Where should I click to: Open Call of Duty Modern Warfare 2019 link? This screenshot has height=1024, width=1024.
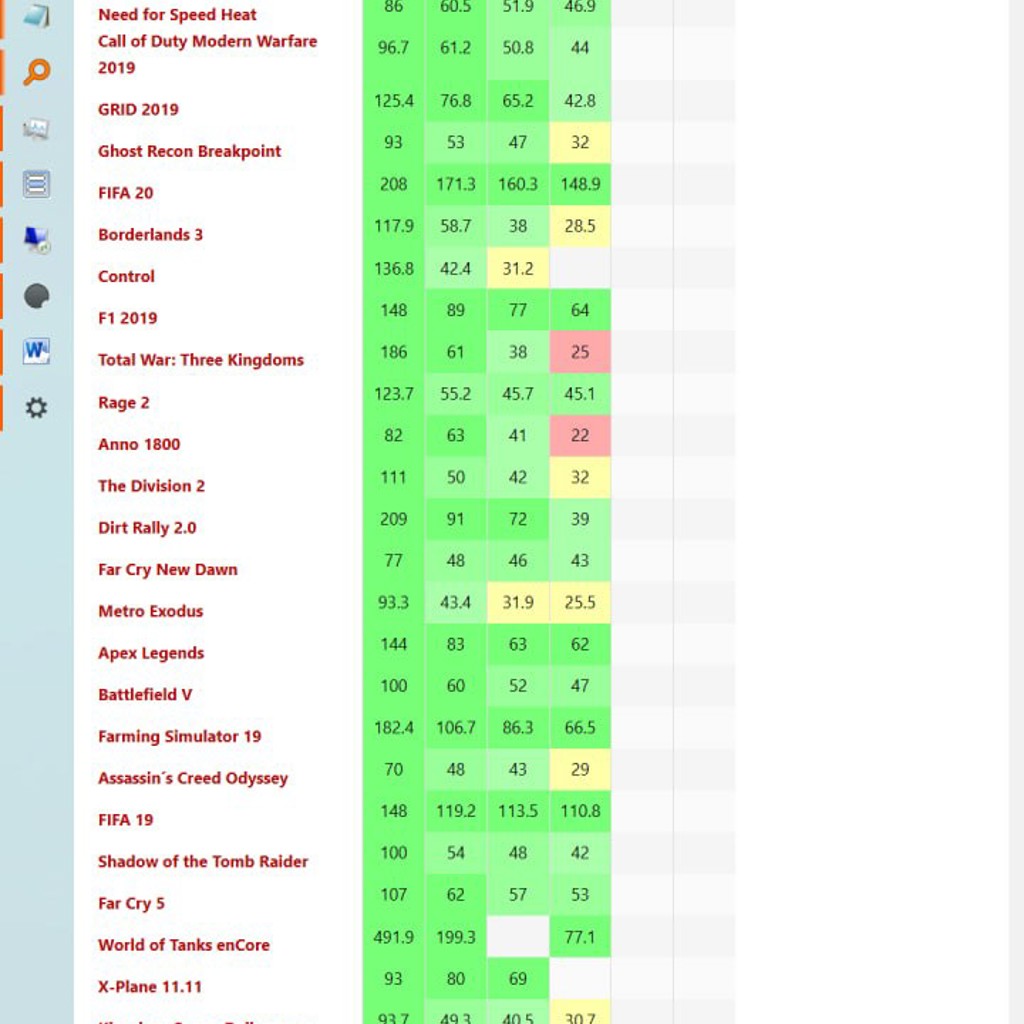[x=208, y=54]
